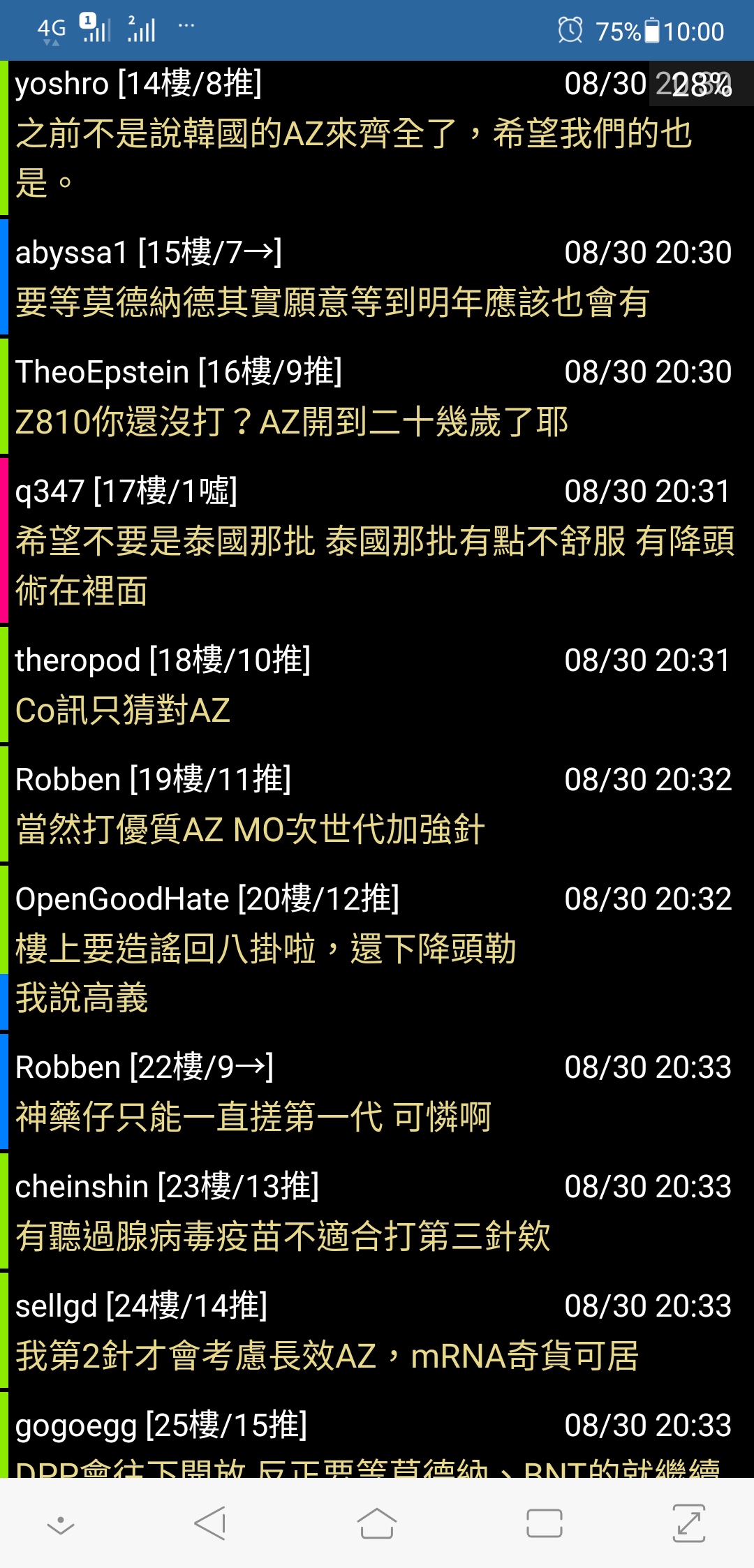Return to the home screen
Viewport: 754px width, 1568px height.
click(377, 1523)
